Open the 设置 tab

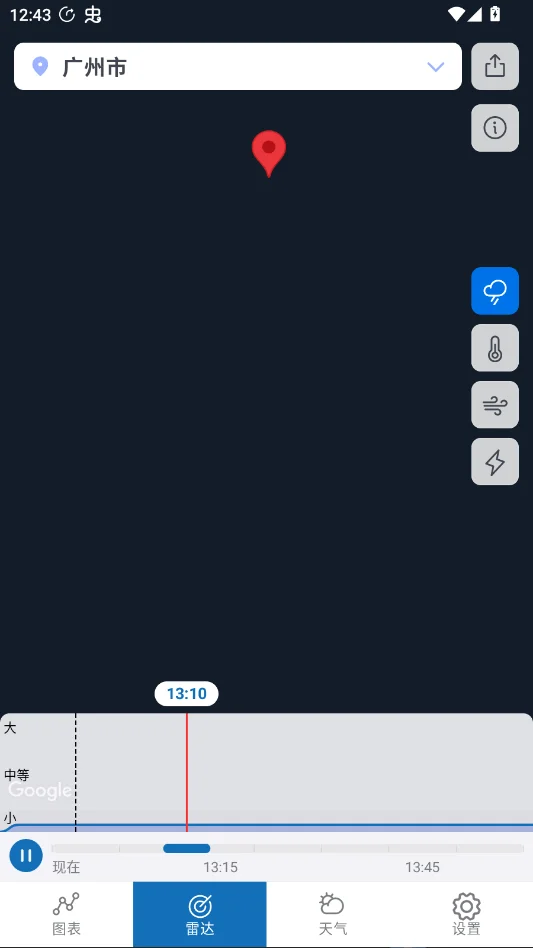click(x=466, y=914)
